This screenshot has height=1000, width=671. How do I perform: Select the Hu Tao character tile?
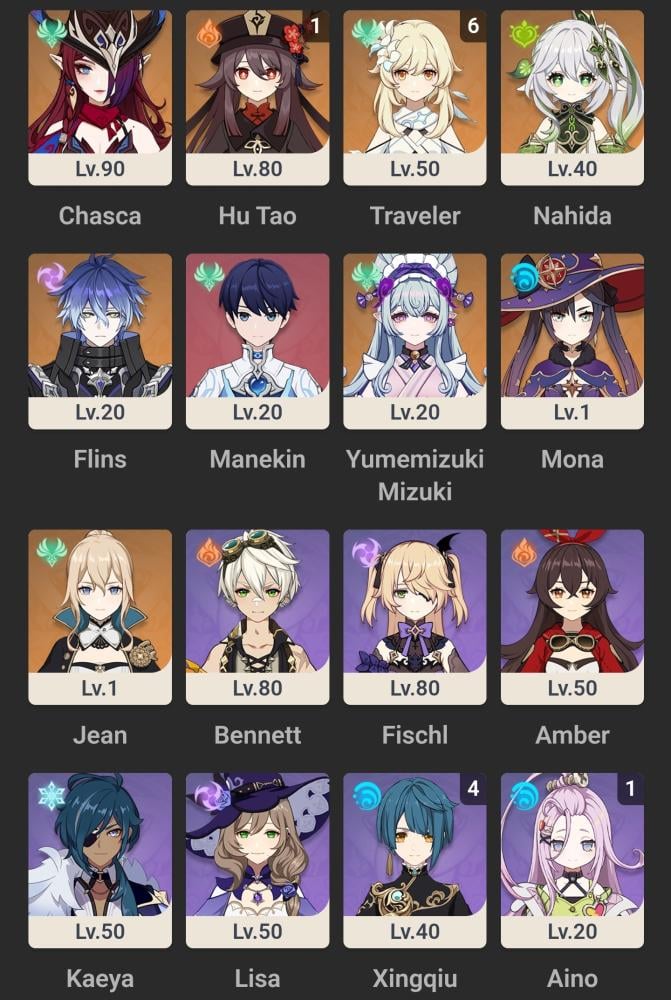pyautogui.click(x=257, y=97)
